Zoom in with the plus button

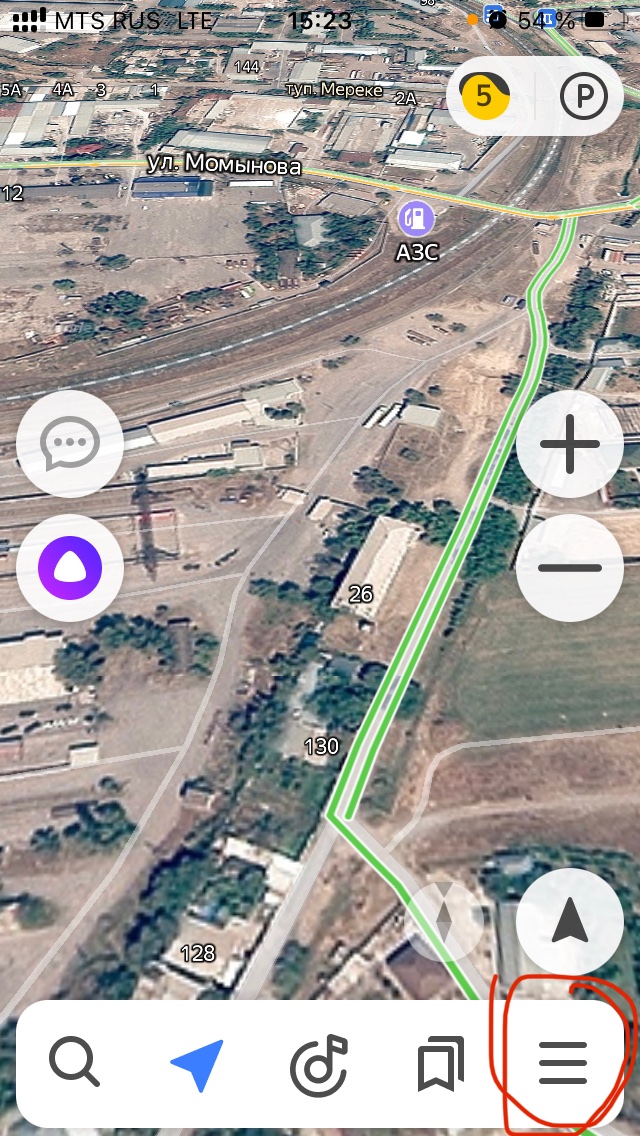(x=570, y=444)
